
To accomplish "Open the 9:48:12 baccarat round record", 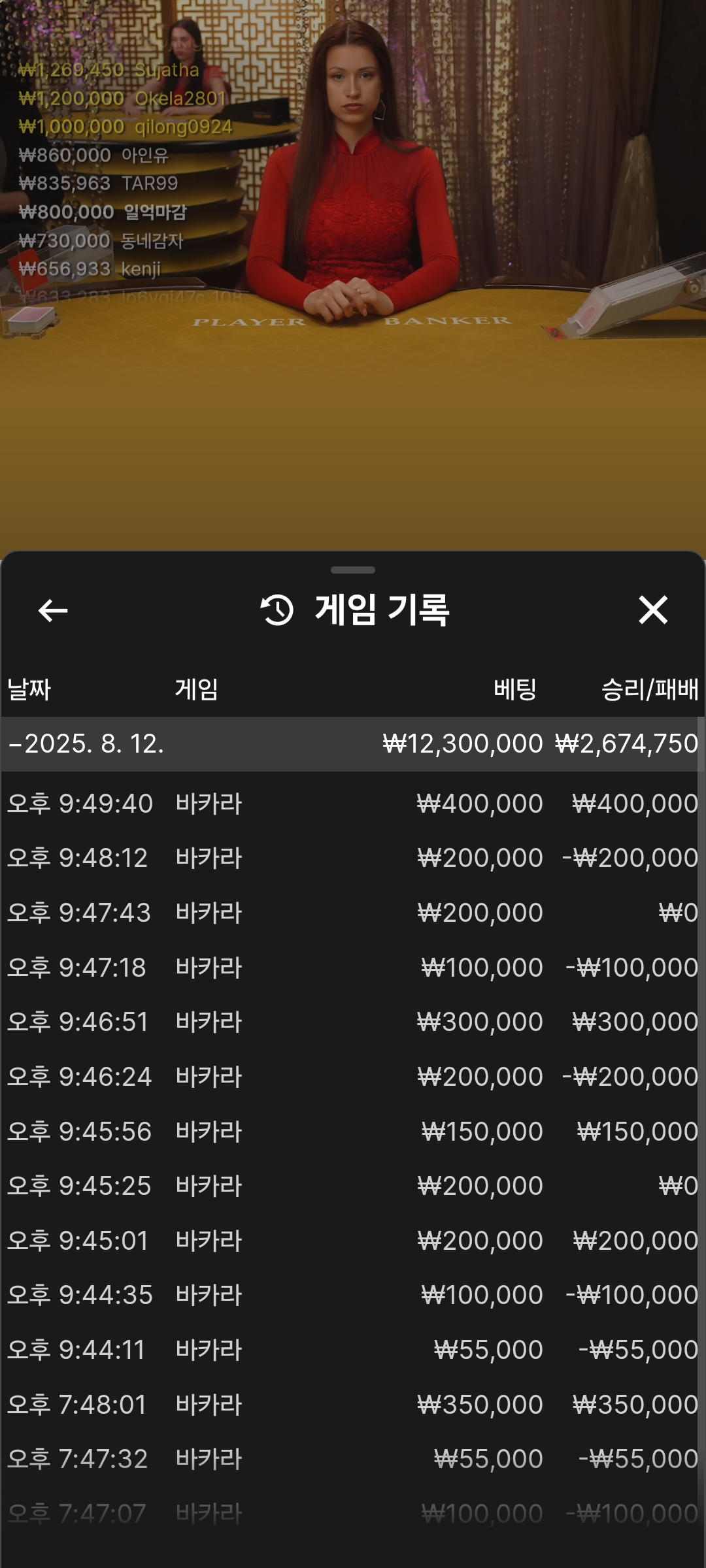I will (352, 858).
